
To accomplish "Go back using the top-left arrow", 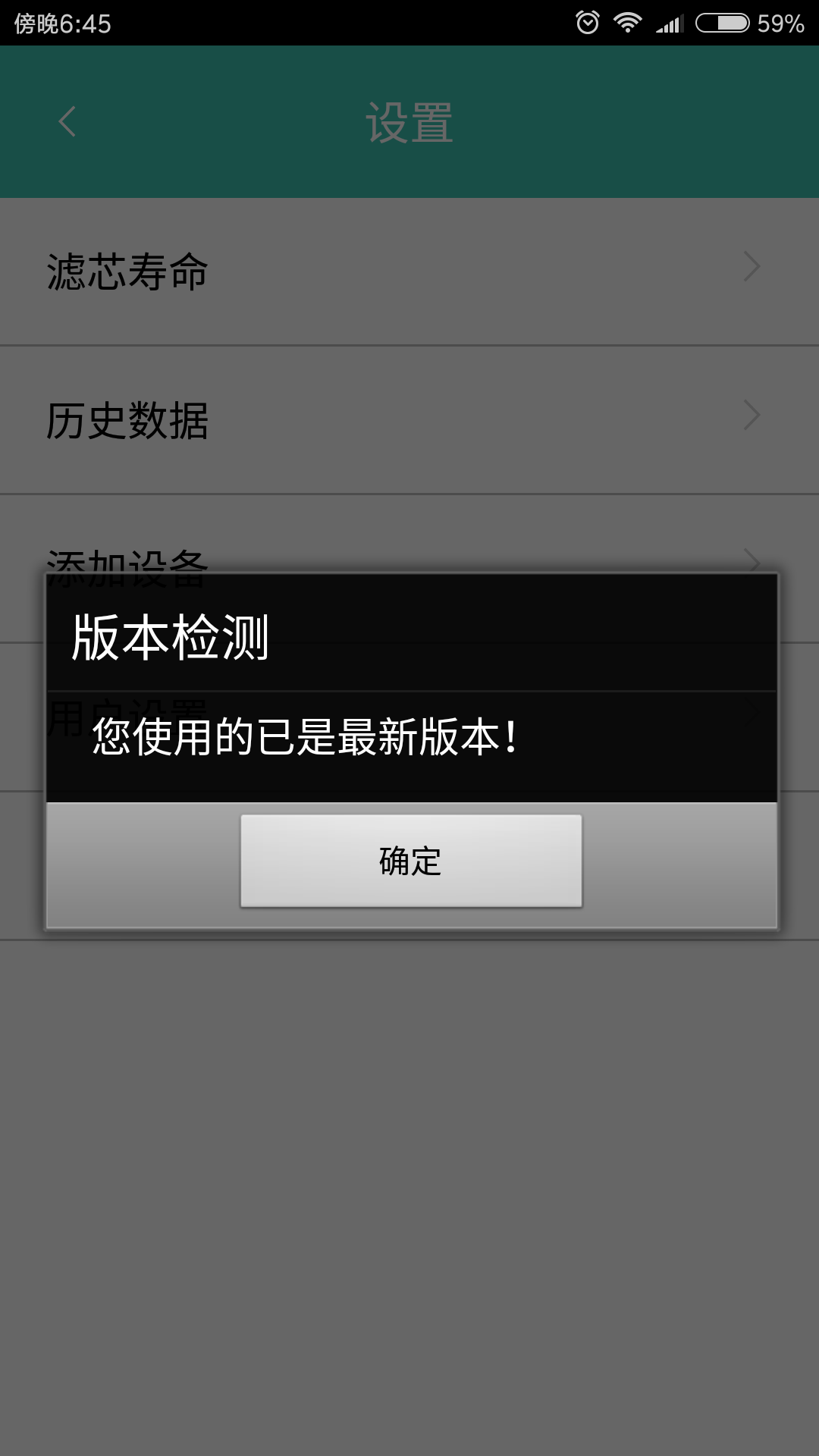I will pyautogui.click(x=67, y=121).
